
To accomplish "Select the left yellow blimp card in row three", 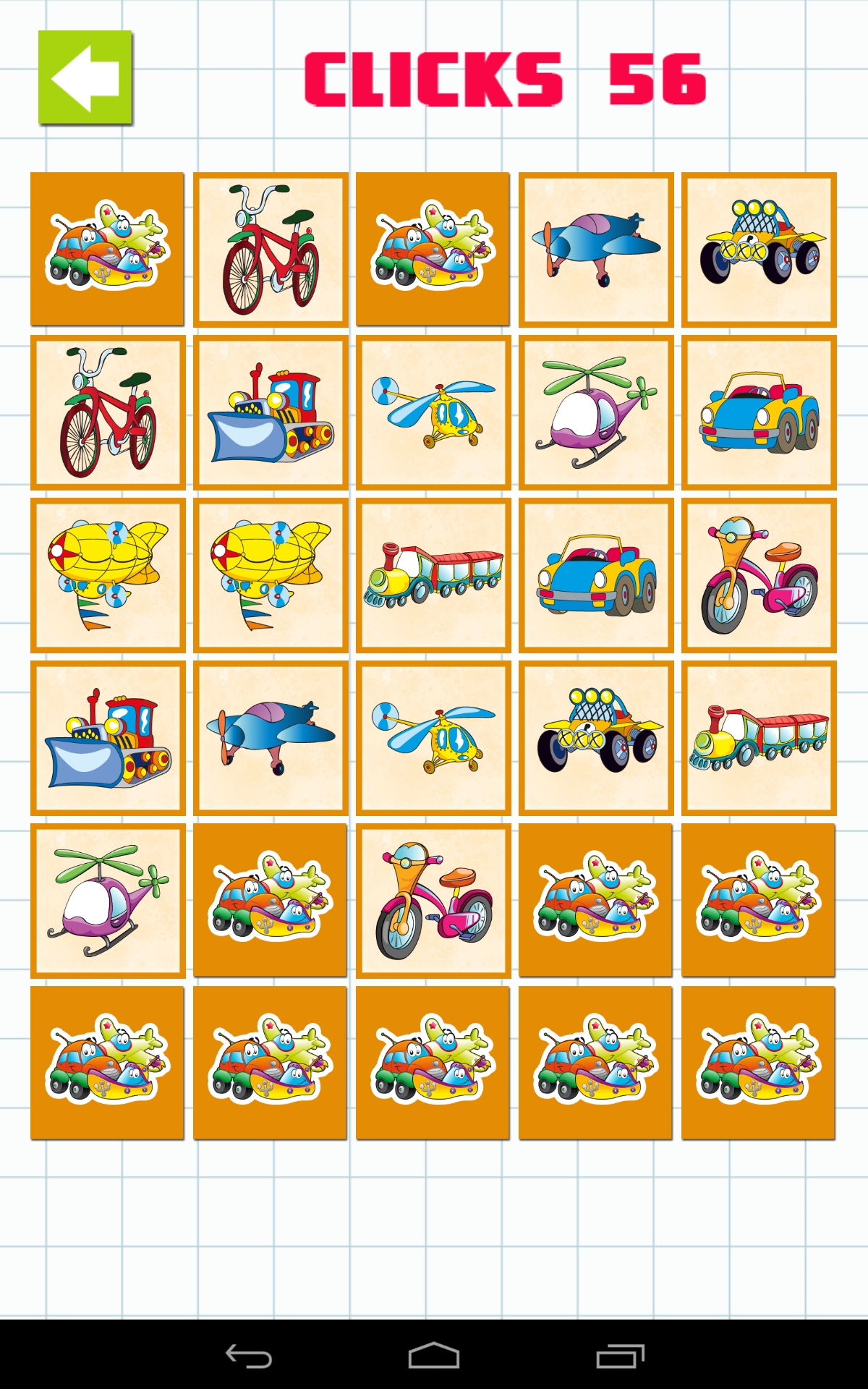I will [x=107, y=573].
